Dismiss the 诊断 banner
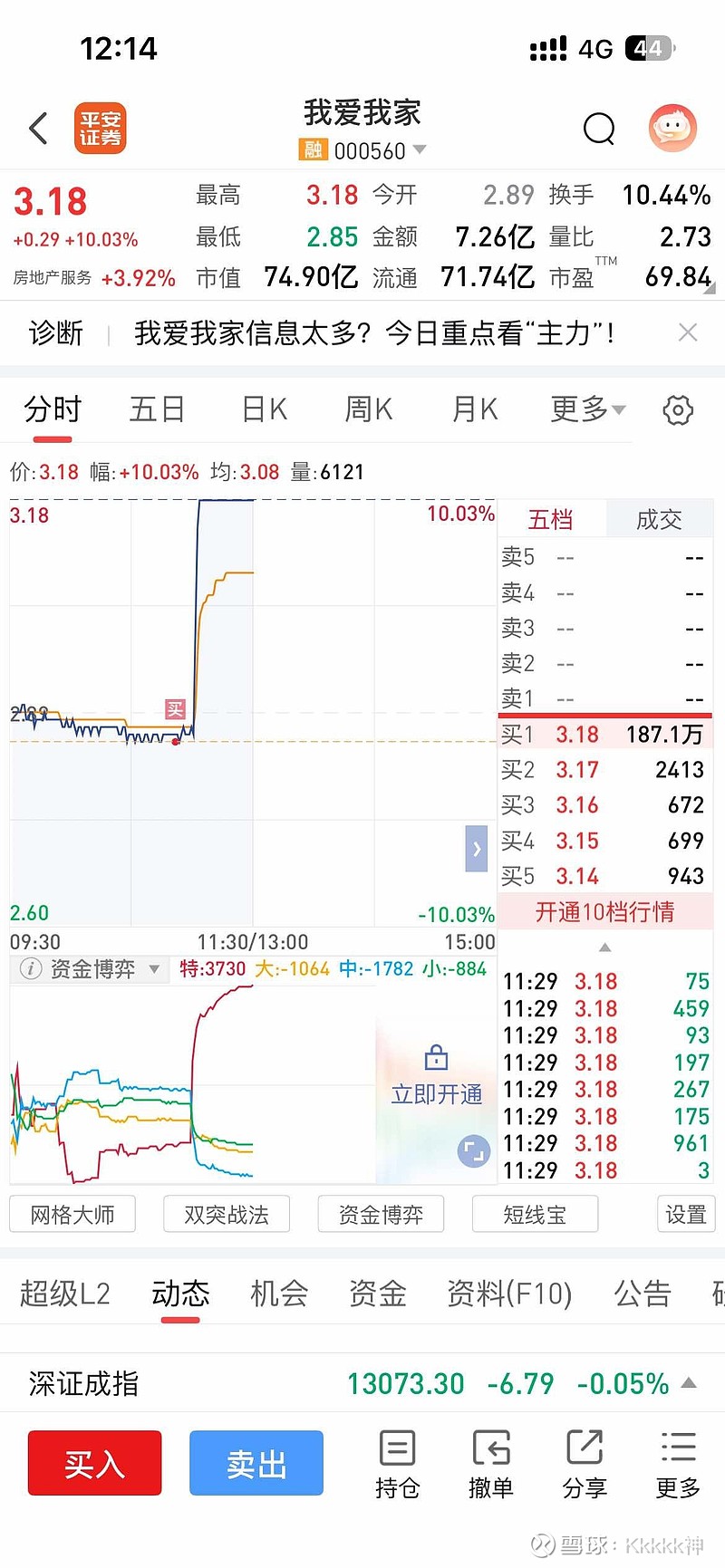The height and width of the screenshot is (1568, 725). [688, 332]
